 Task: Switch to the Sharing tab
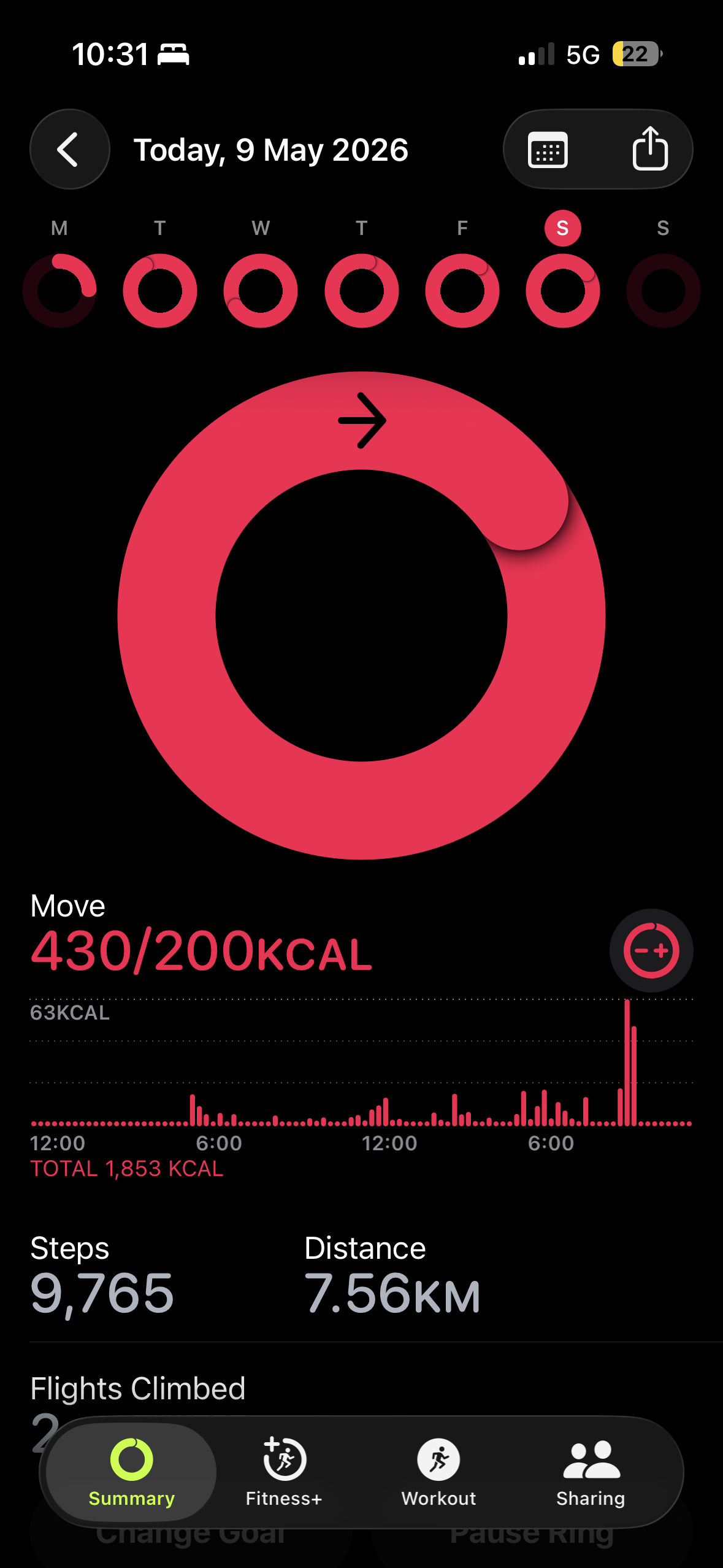click(591, 1472)
